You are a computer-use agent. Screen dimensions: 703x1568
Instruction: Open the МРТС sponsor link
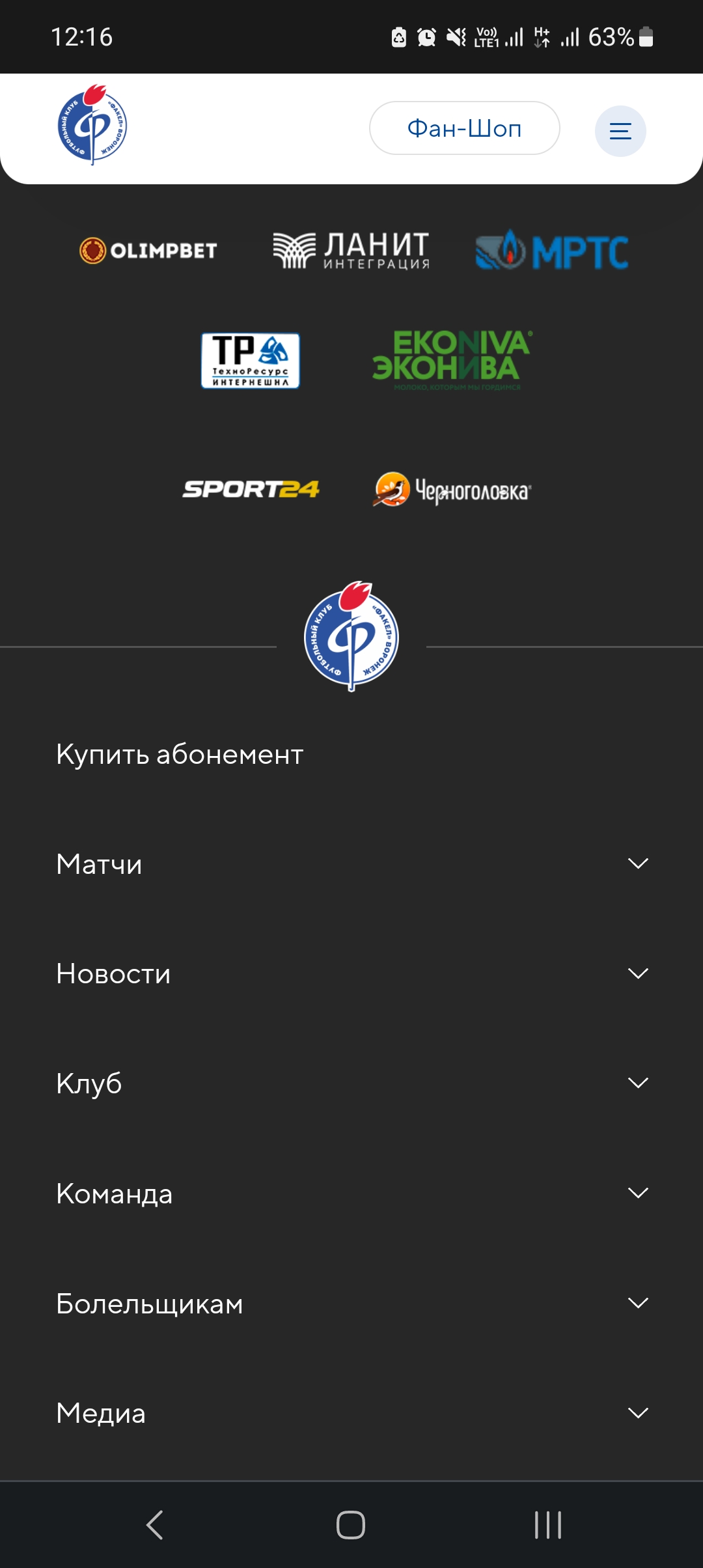pos(552,251)
